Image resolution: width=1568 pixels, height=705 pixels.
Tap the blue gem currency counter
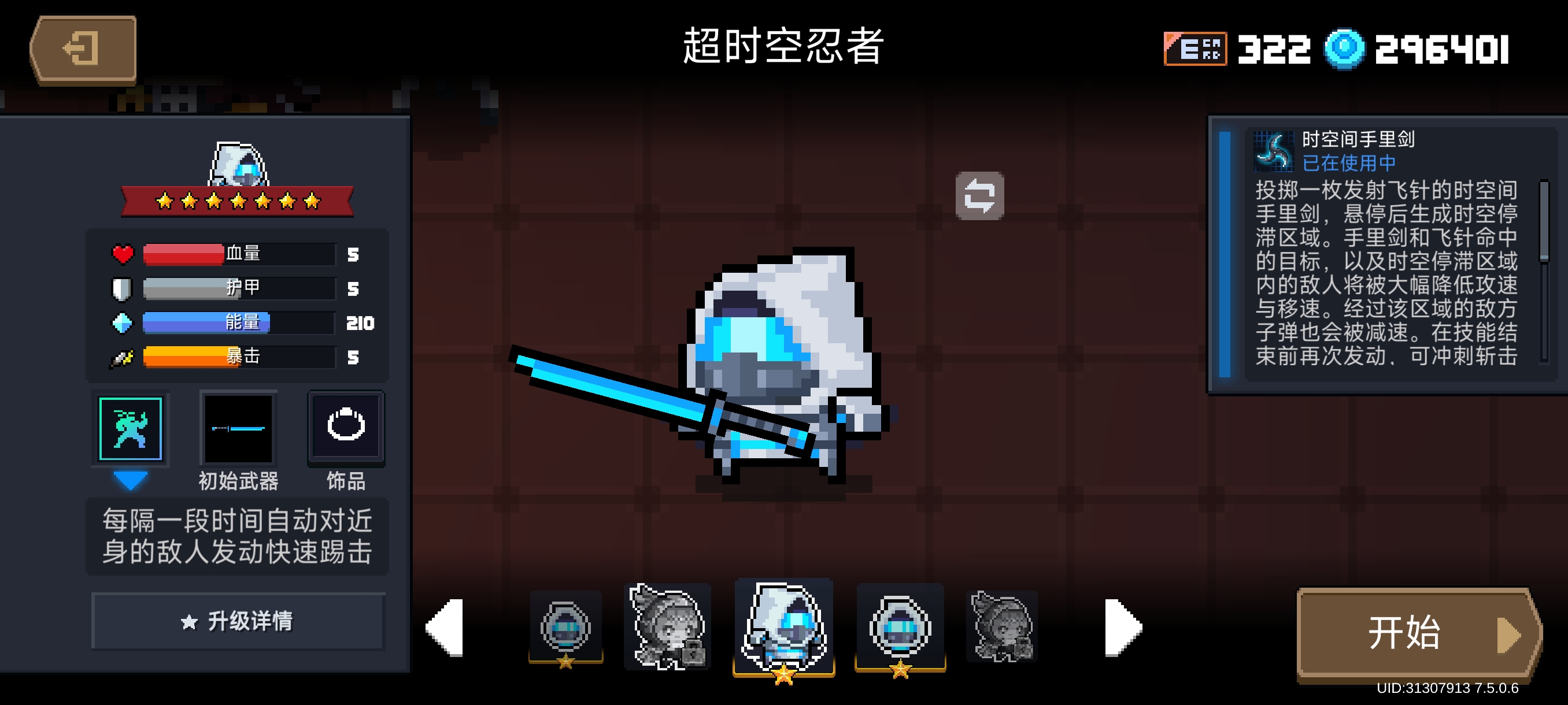[1417, 49]
